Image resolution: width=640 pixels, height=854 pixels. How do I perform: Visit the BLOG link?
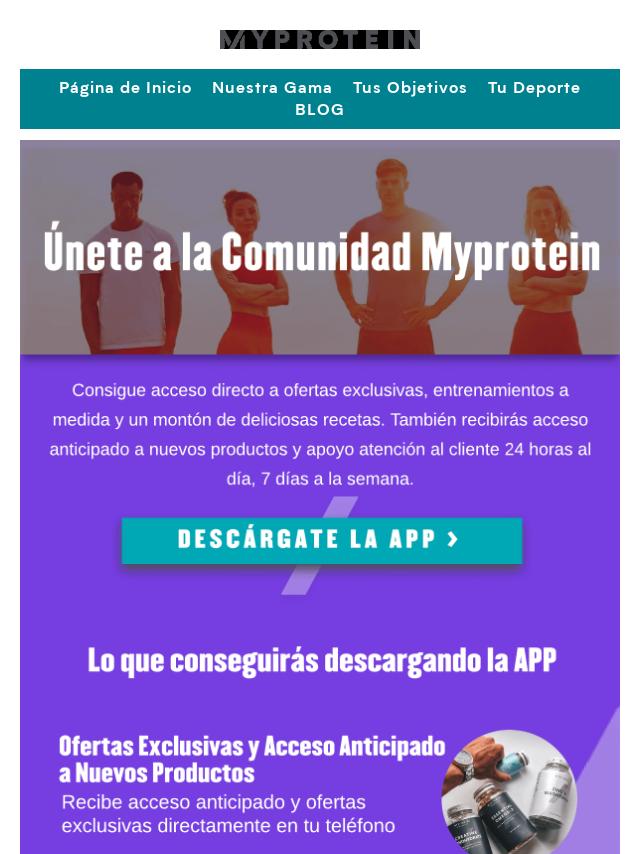tap(319, 110)
